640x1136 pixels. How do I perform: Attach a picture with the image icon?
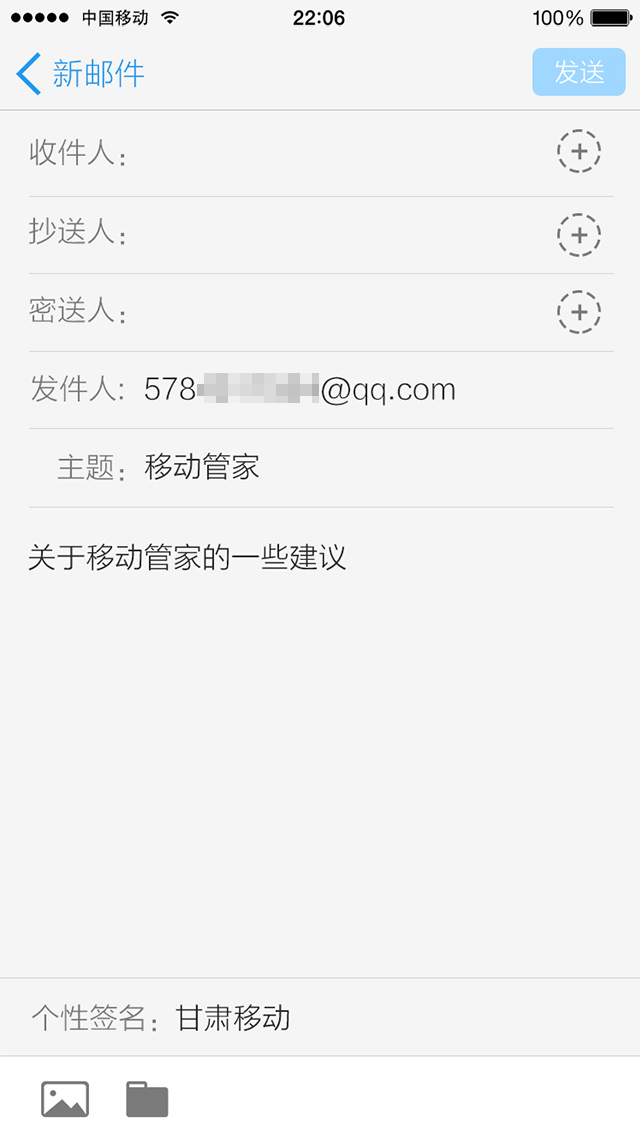coord(65,1099)
